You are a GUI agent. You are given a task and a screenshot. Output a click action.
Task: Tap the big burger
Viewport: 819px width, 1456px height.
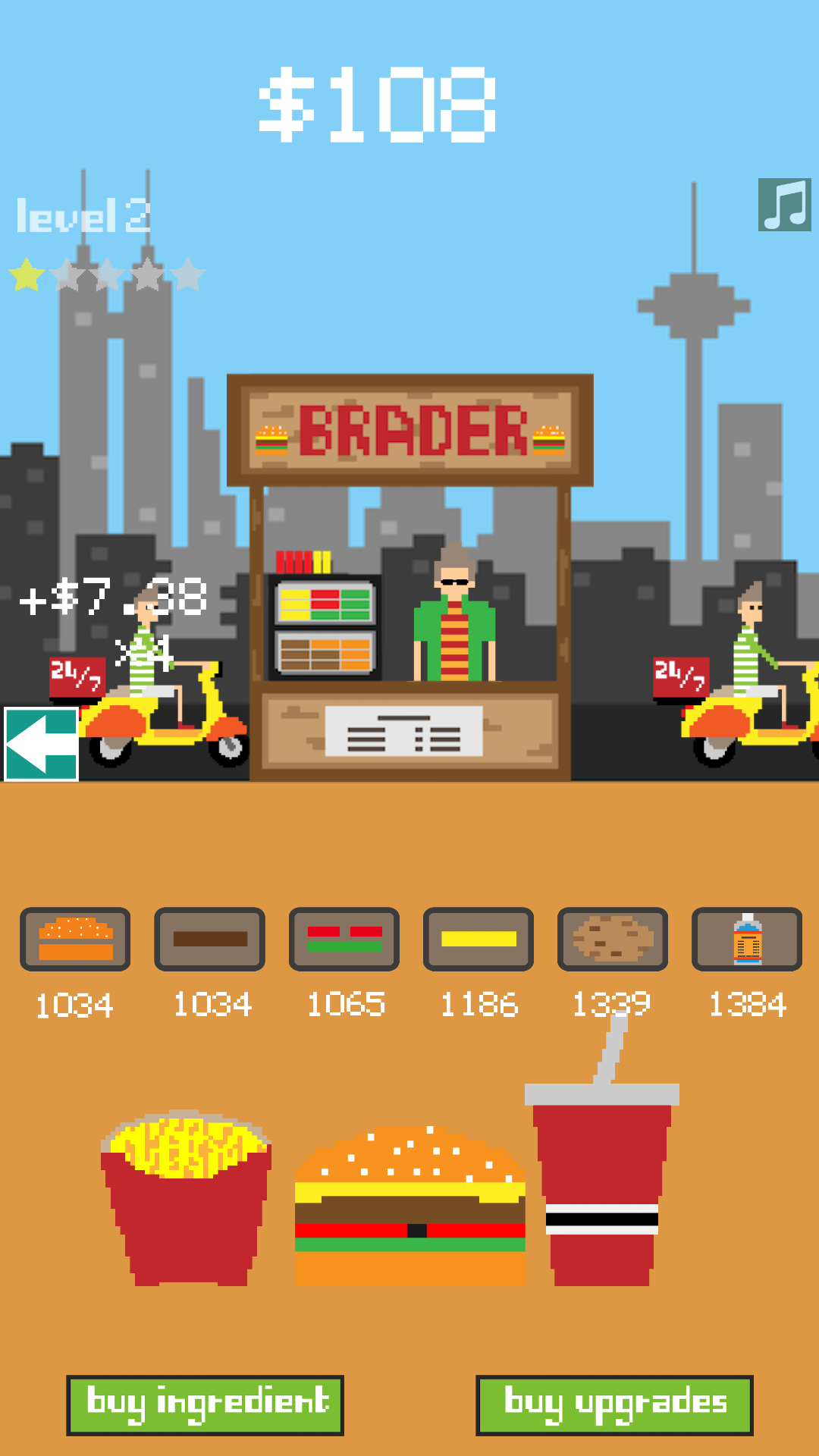(x=409, y=1210)
